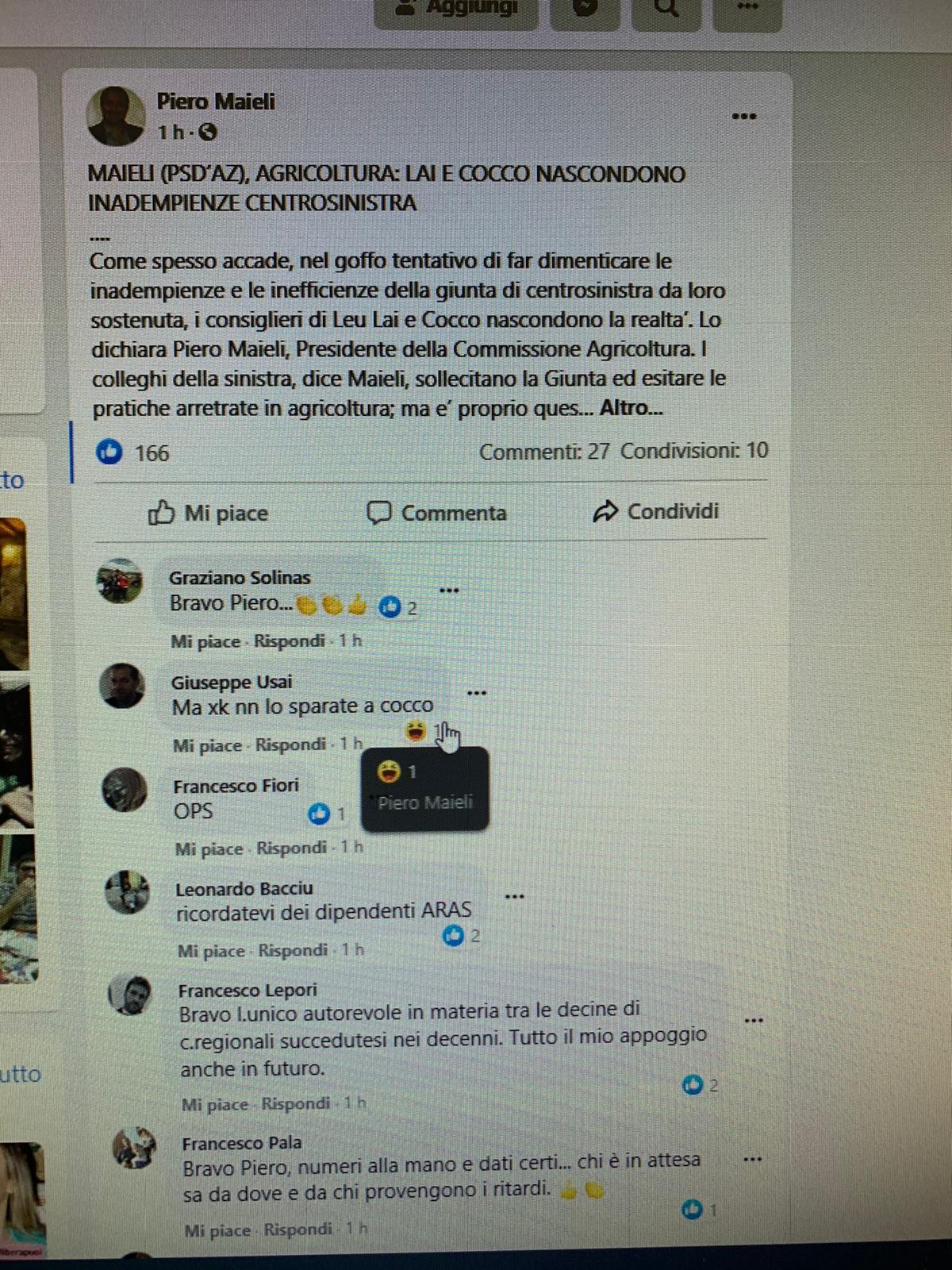Image resolution: width=952 pixels, height=1270 pixels.
Task: Open options for Leonardo Bacciu's comment
Action: [x=514, y=897]
